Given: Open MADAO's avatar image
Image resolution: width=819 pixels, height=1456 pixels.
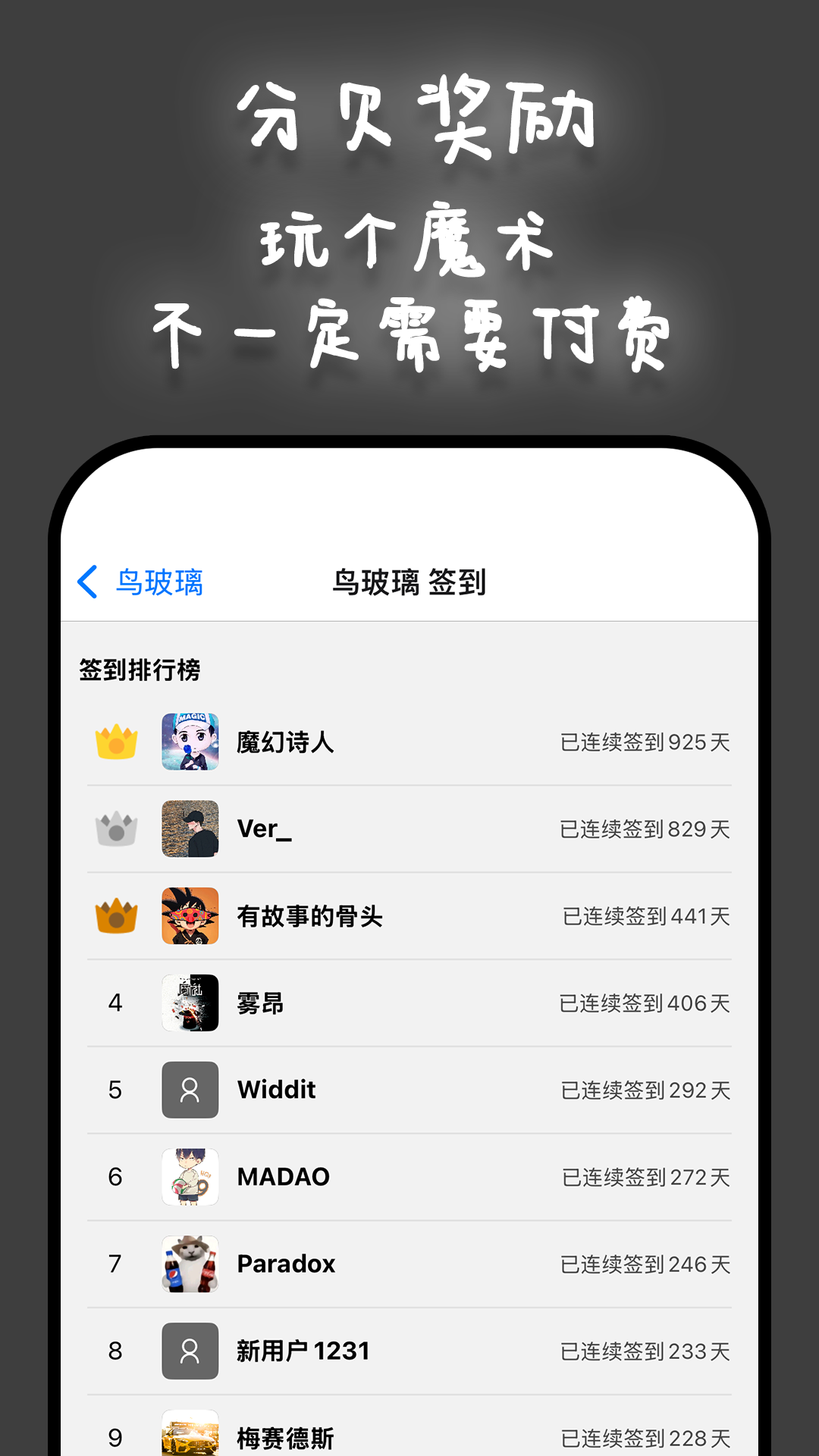Looking at the screenshot, I should tap(190, 1177).
